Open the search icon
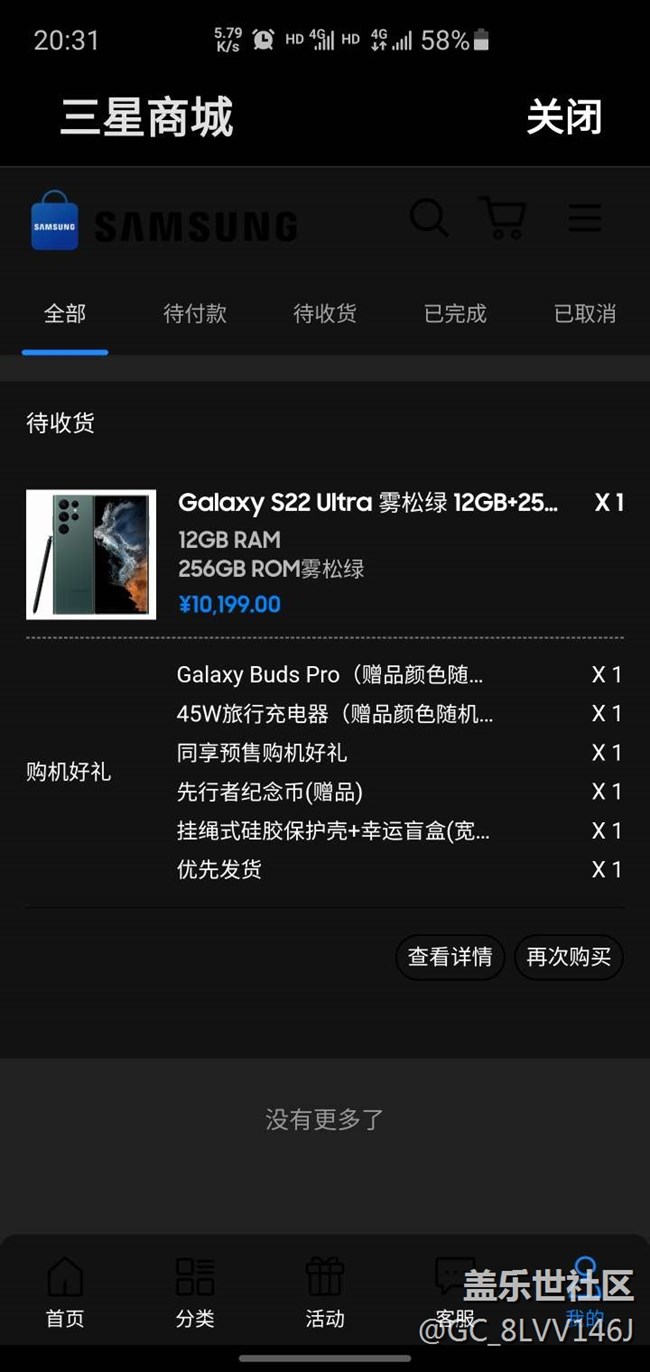The height and width of the screenshot is (1372, 650). [x=429, y=217]
